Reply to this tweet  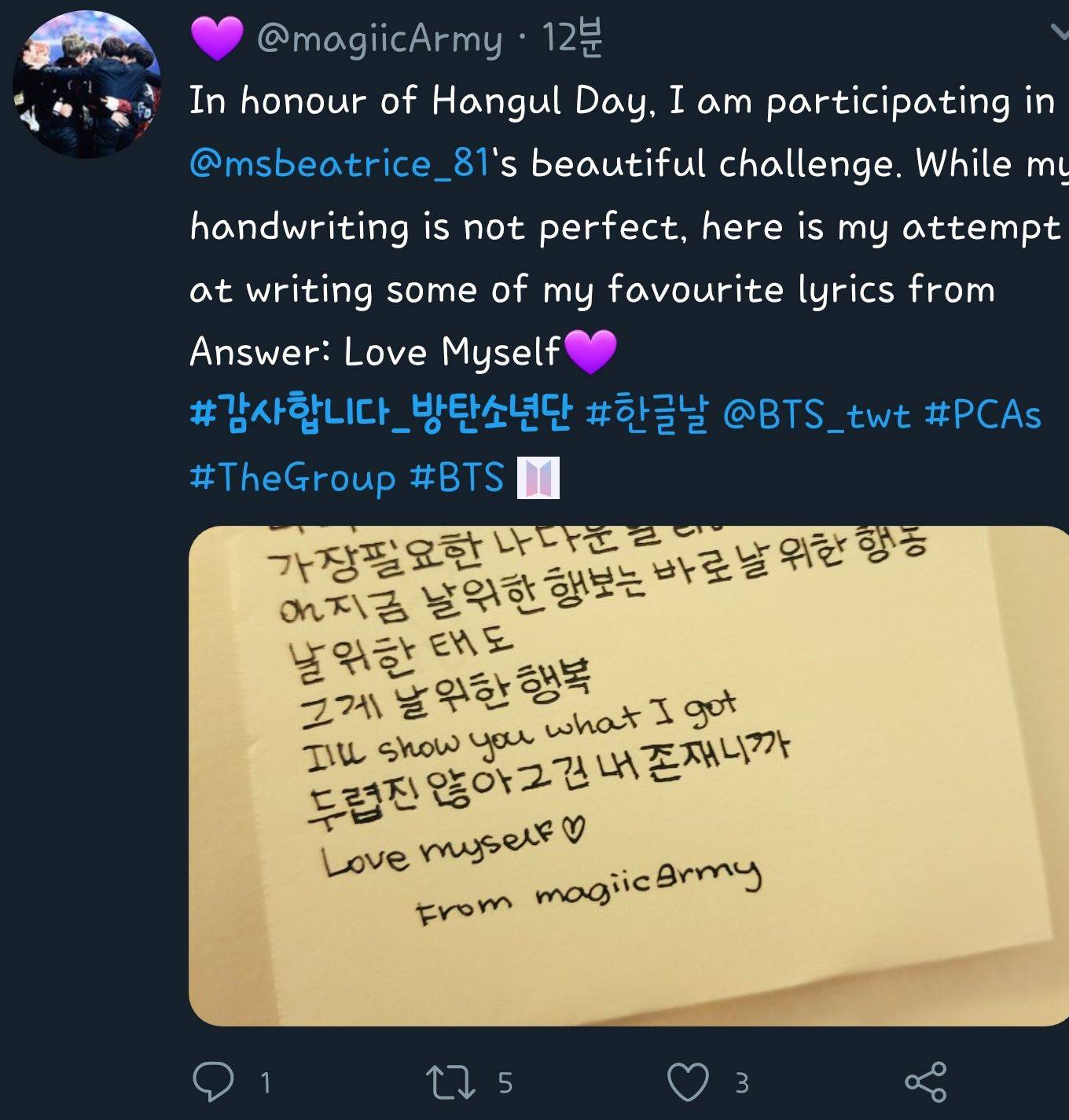[x=214, y=1081]
